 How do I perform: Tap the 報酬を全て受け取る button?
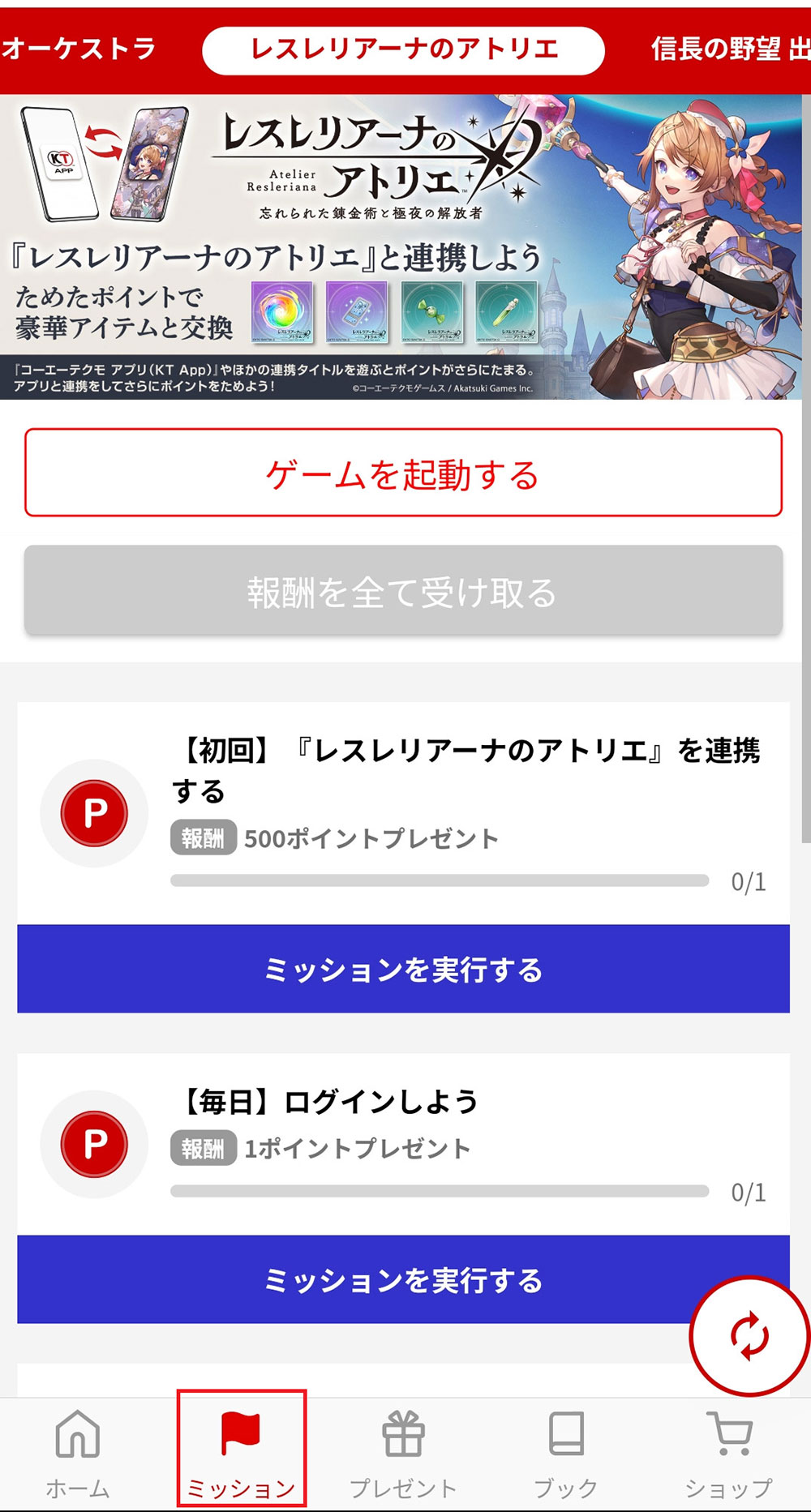[403, 591]
